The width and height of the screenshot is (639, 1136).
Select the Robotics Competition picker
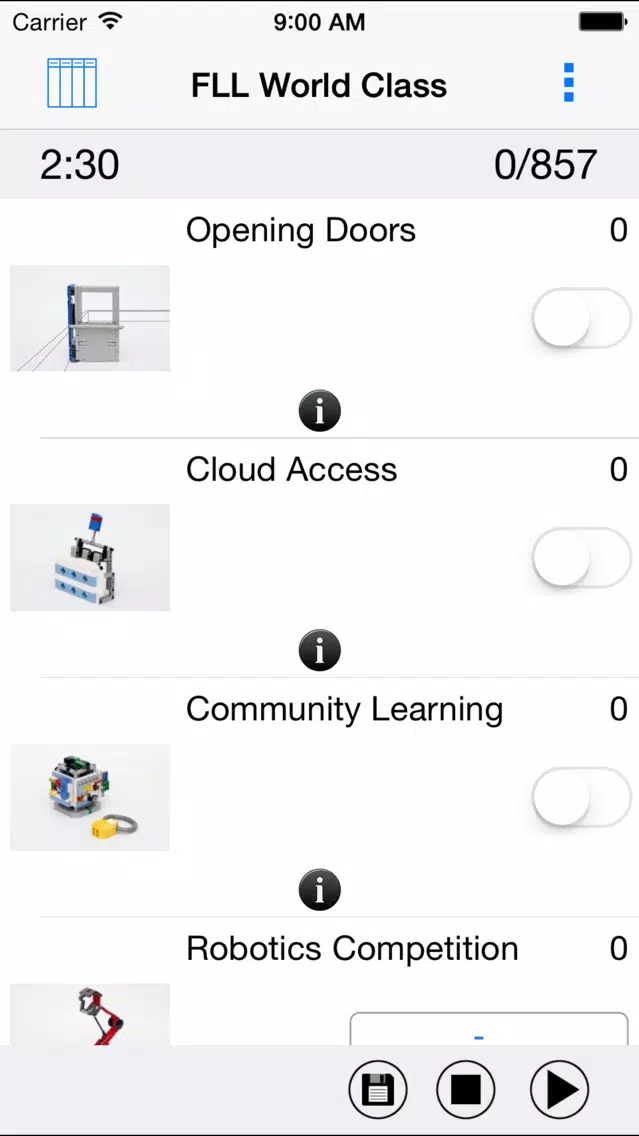coord(489,1029)
